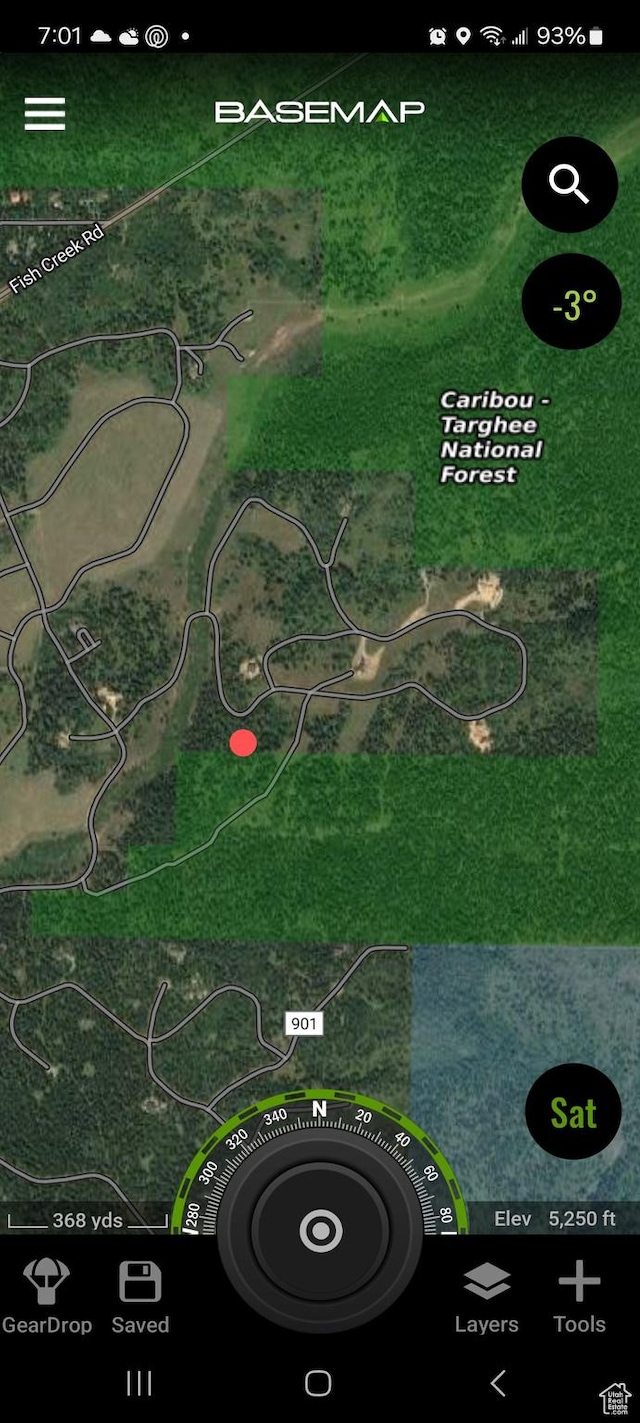
Task: Open the map search
Action: point(570,185)
